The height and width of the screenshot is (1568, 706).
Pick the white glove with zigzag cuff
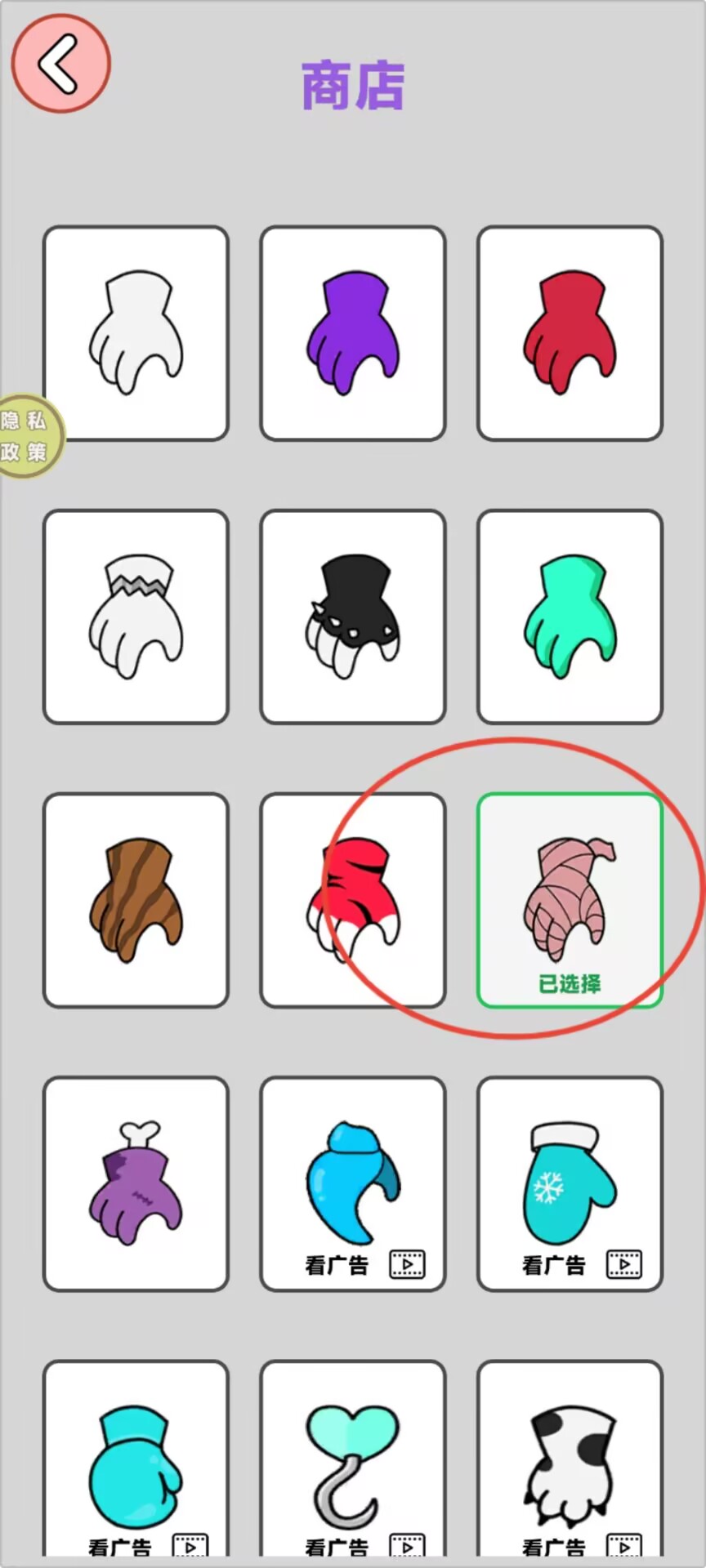(136, 617)
